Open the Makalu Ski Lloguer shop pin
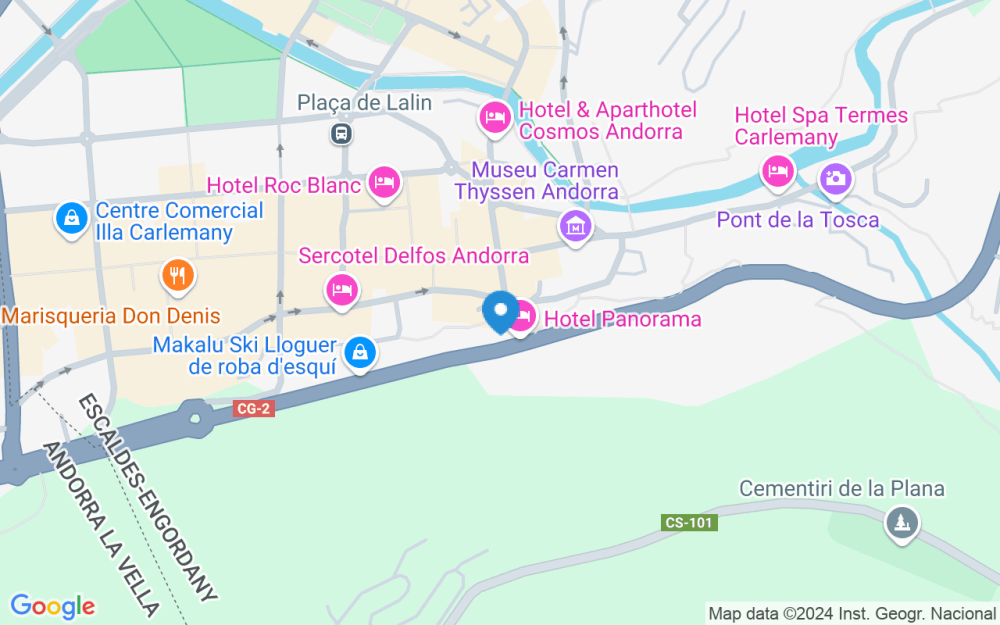Screen dimensions: 1000x625 pos(360,352)
